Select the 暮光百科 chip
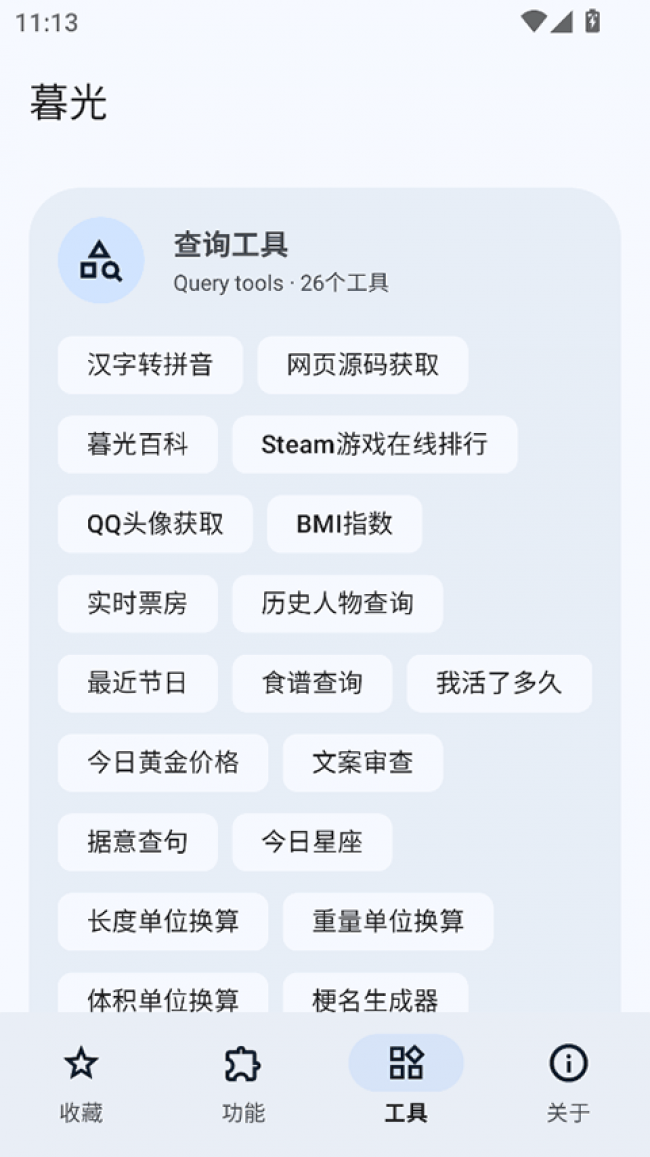 (x=137, y=444)
